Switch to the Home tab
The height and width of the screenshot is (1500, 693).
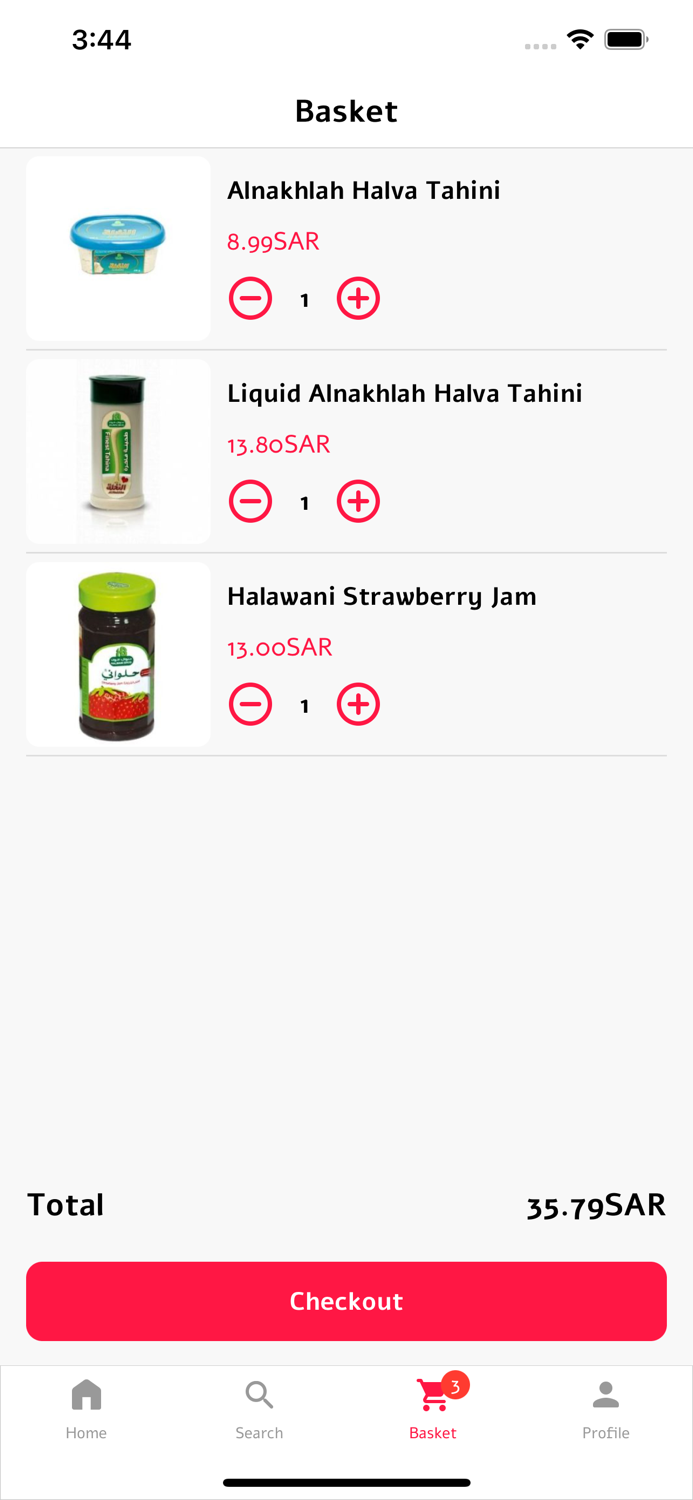(86, 1408)
